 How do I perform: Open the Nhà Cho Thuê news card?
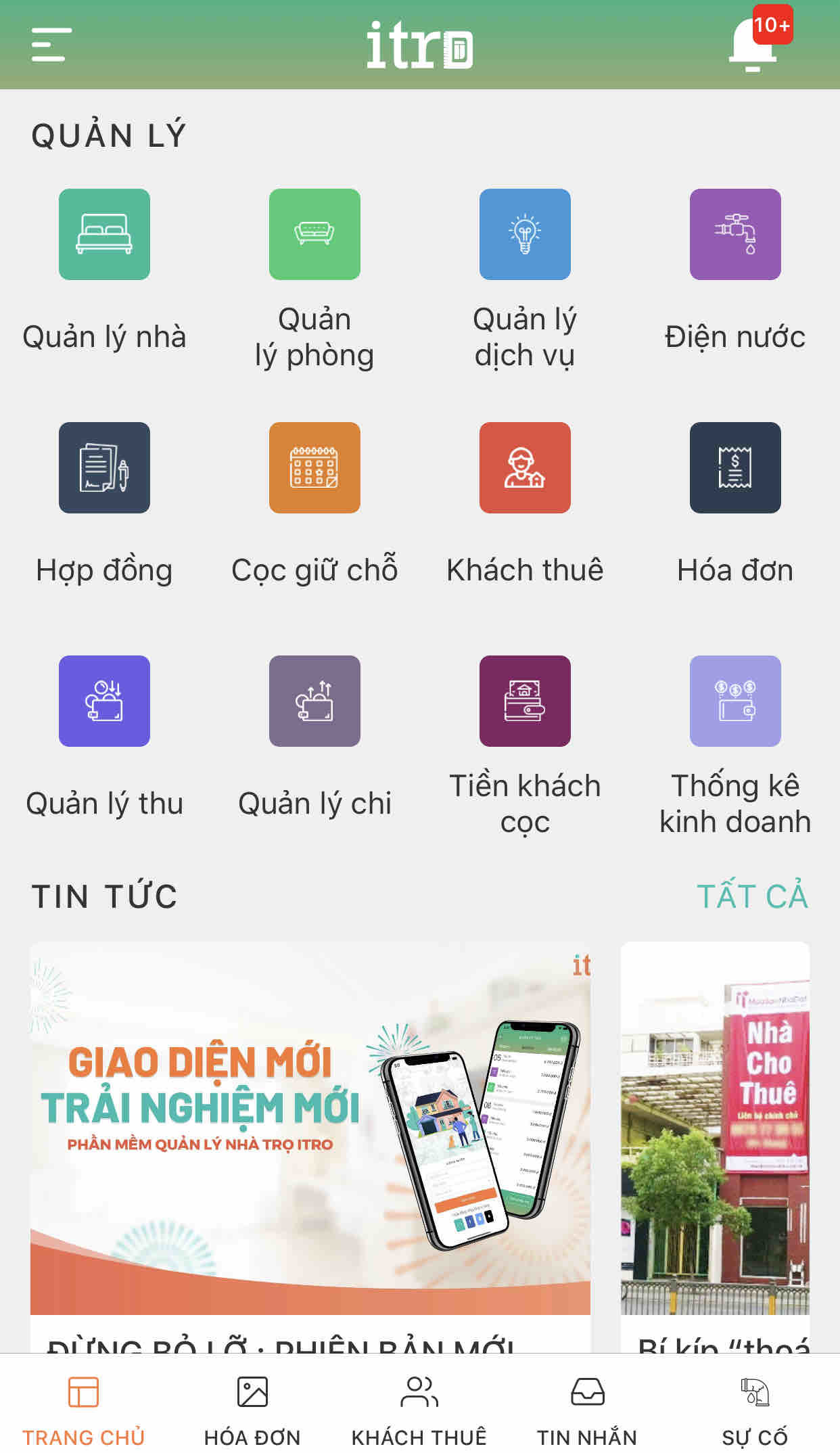point(715,1130)
